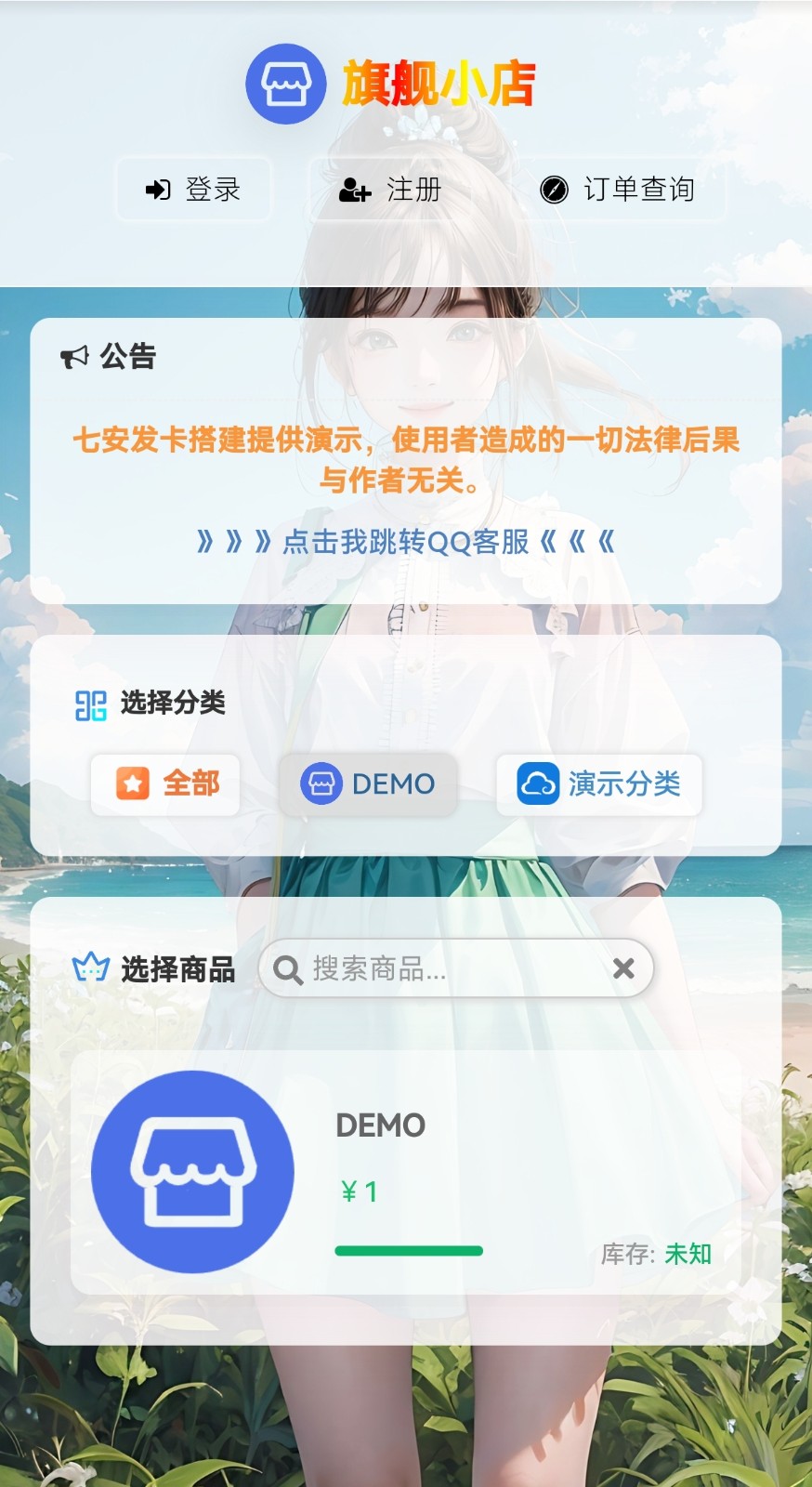Select the DEMO category chip
The width and height of the screenshot is (812, 1487).
[x=368, y=783]
